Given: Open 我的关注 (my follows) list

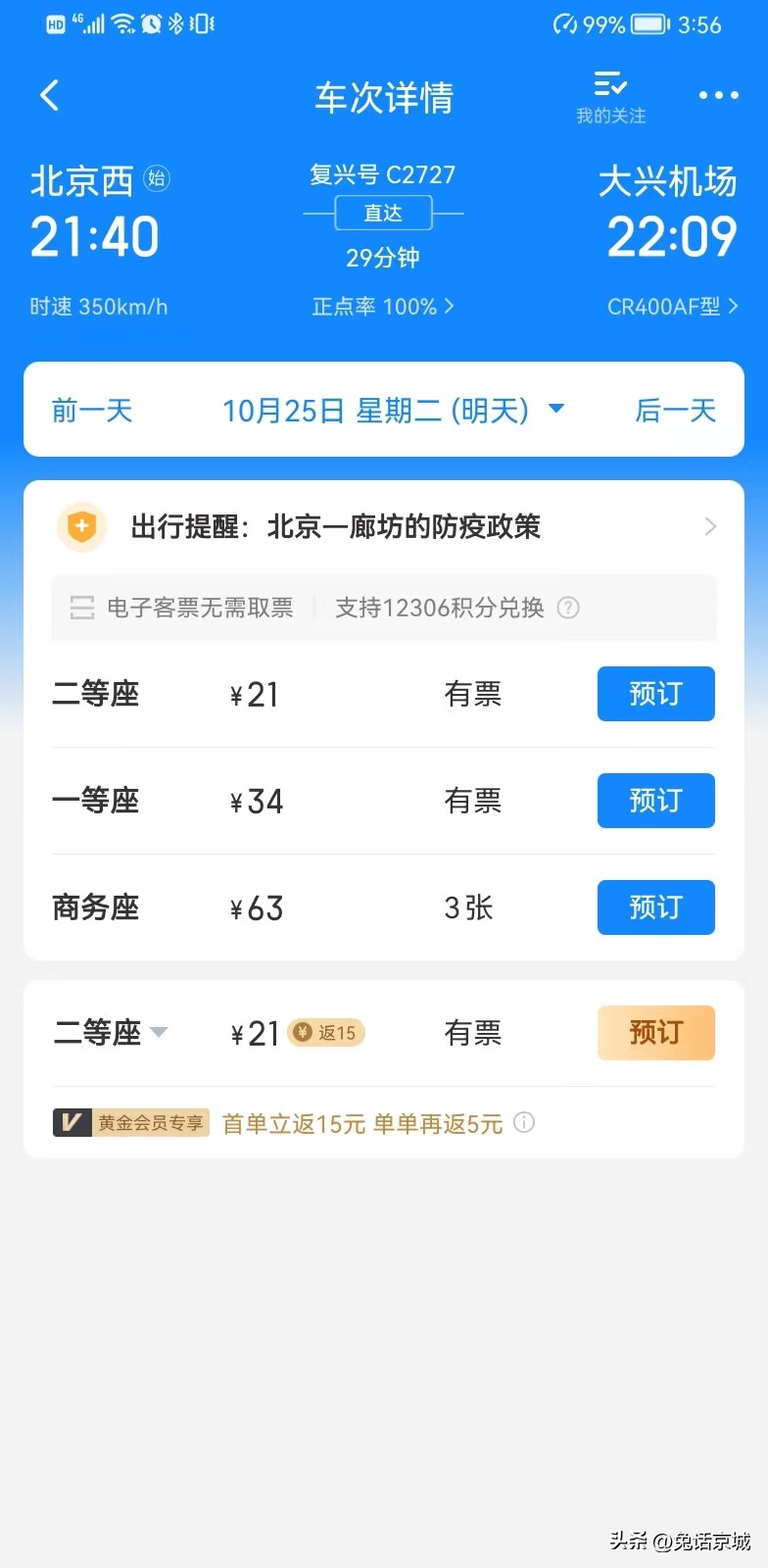Looking at the screenshot, I should coord(608,93).
